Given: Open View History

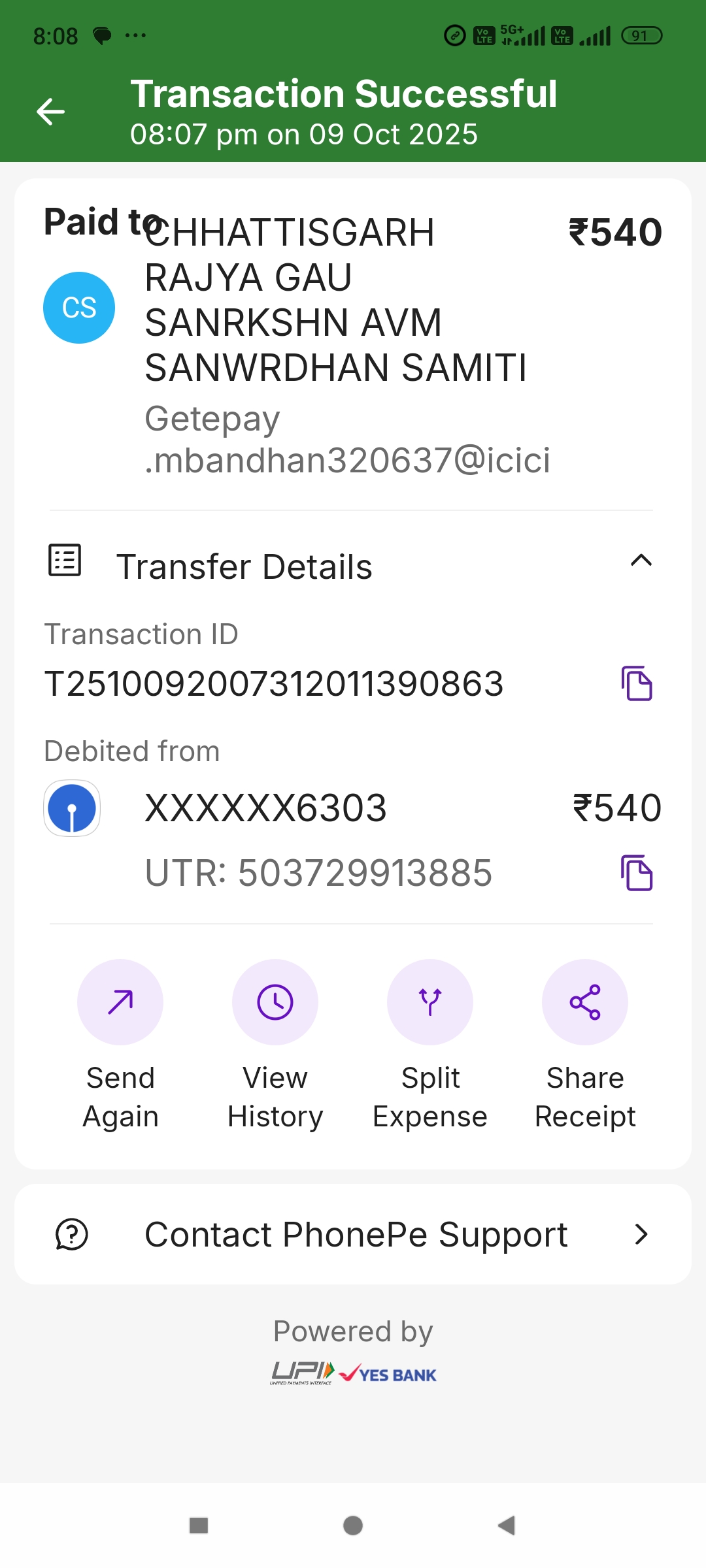Looking at the screenshot, I should pos(275,1002).
